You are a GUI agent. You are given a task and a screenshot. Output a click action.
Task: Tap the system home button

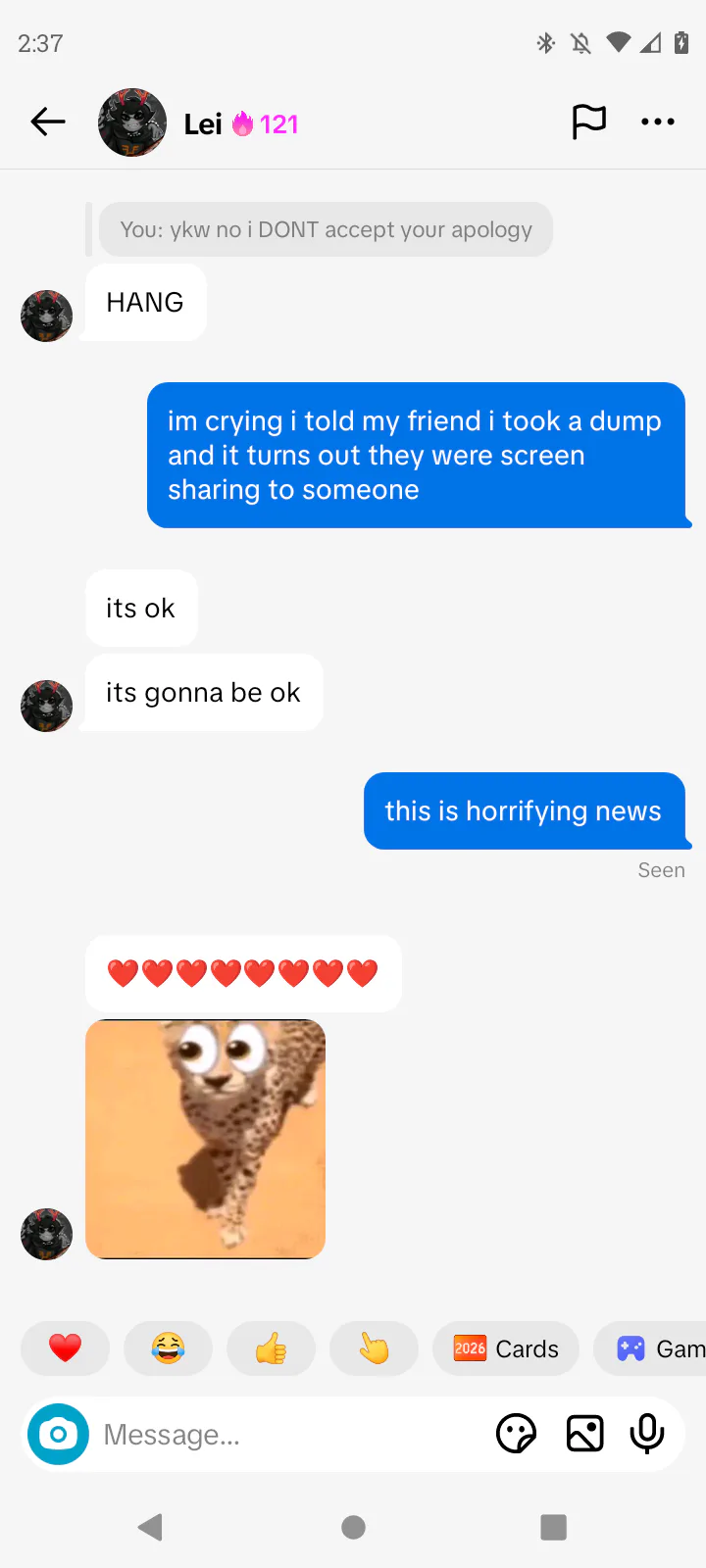coord(353,1527)
